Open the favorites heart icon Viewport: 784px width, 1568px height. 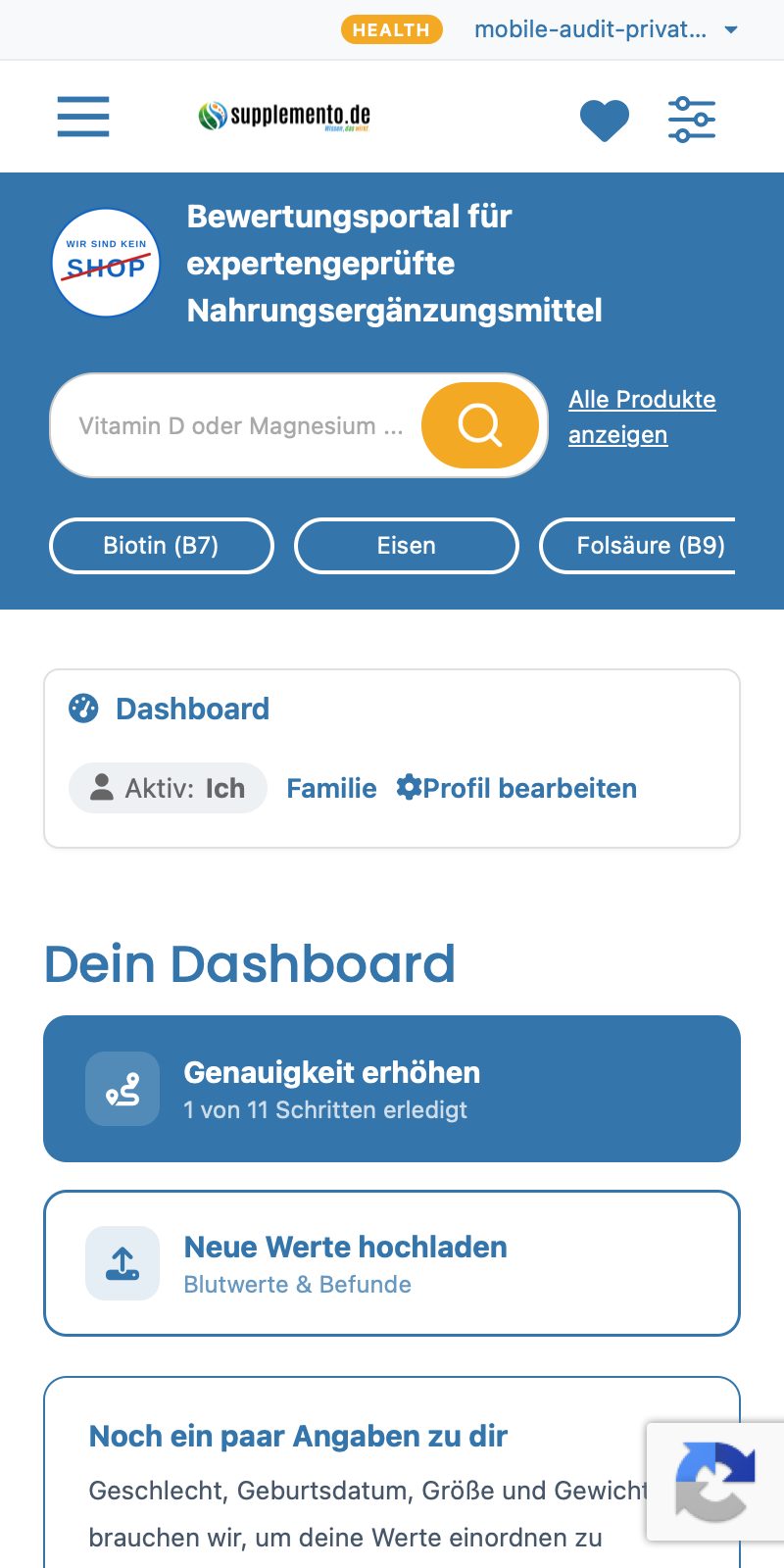point(605,120)
